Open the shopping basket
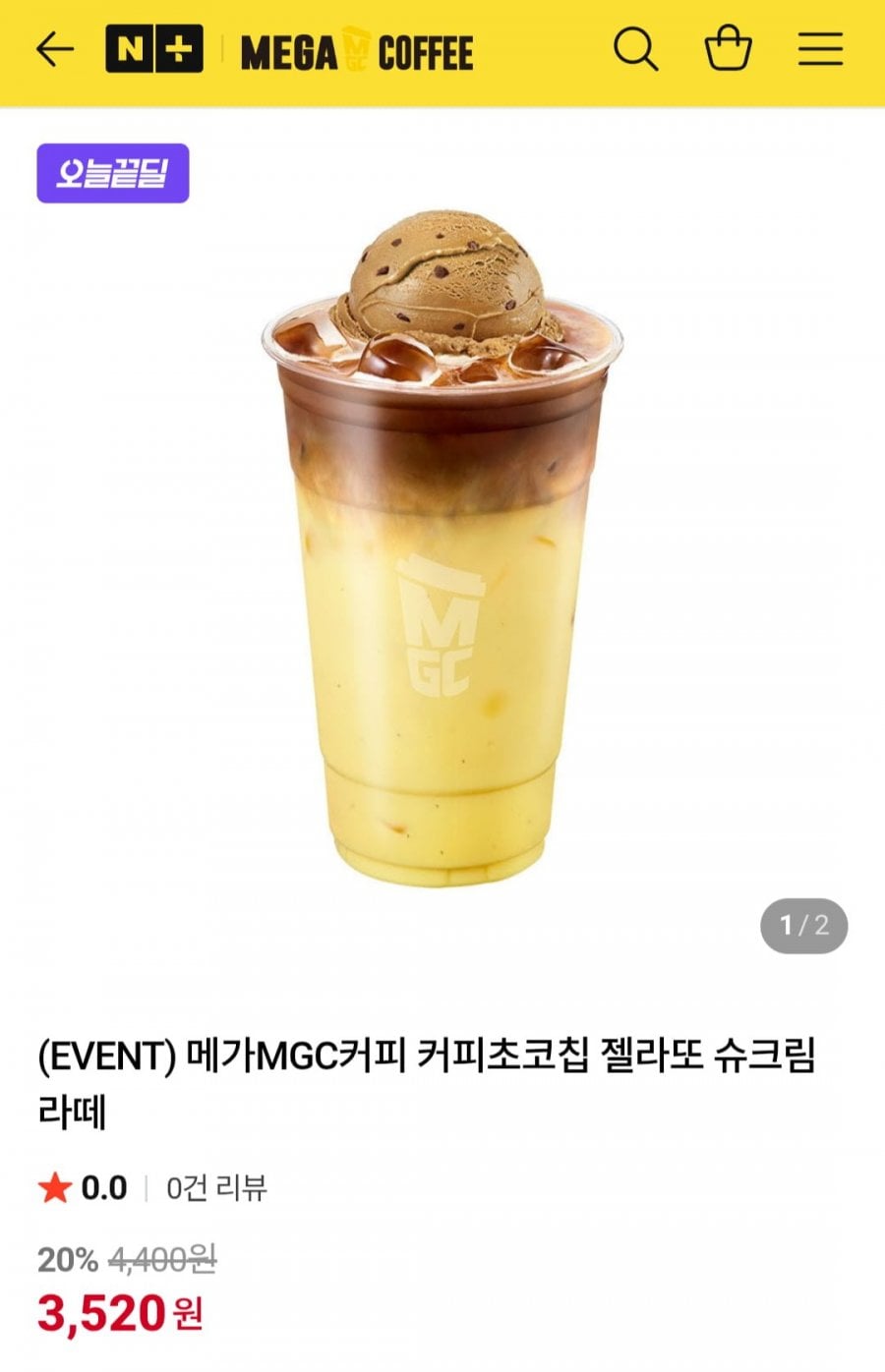The width and height of the screenshot is (885, 1372). point(729,49)
